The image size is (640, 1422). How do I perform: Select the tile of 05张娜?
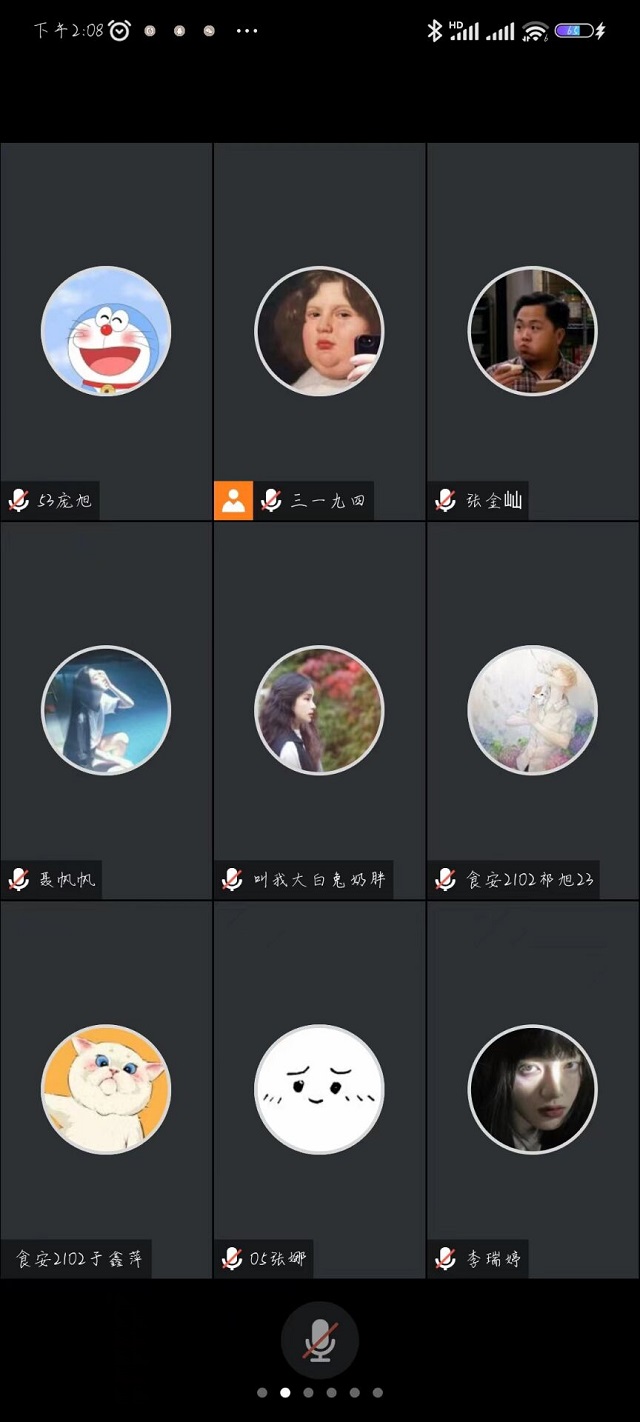point(319,1089)
